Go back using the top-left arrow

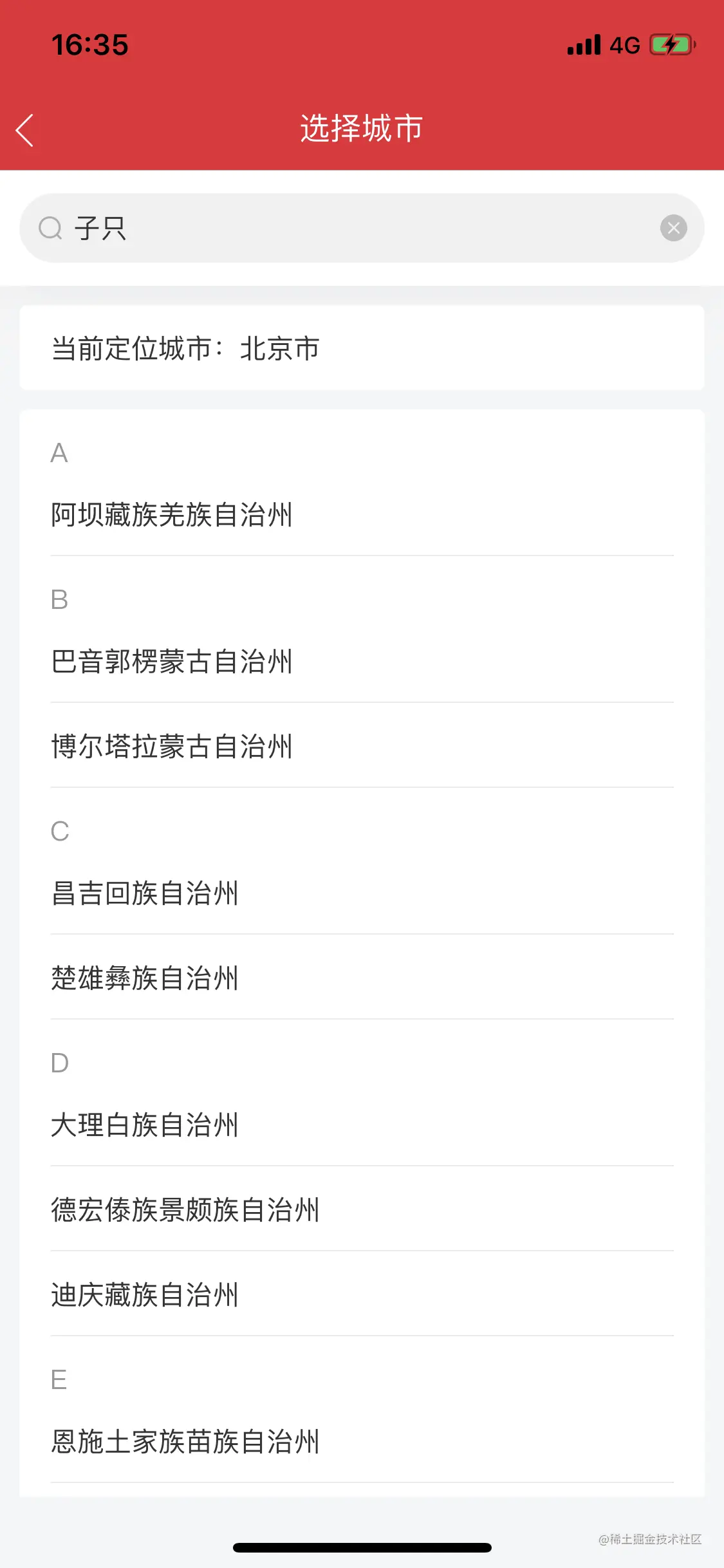24,131
